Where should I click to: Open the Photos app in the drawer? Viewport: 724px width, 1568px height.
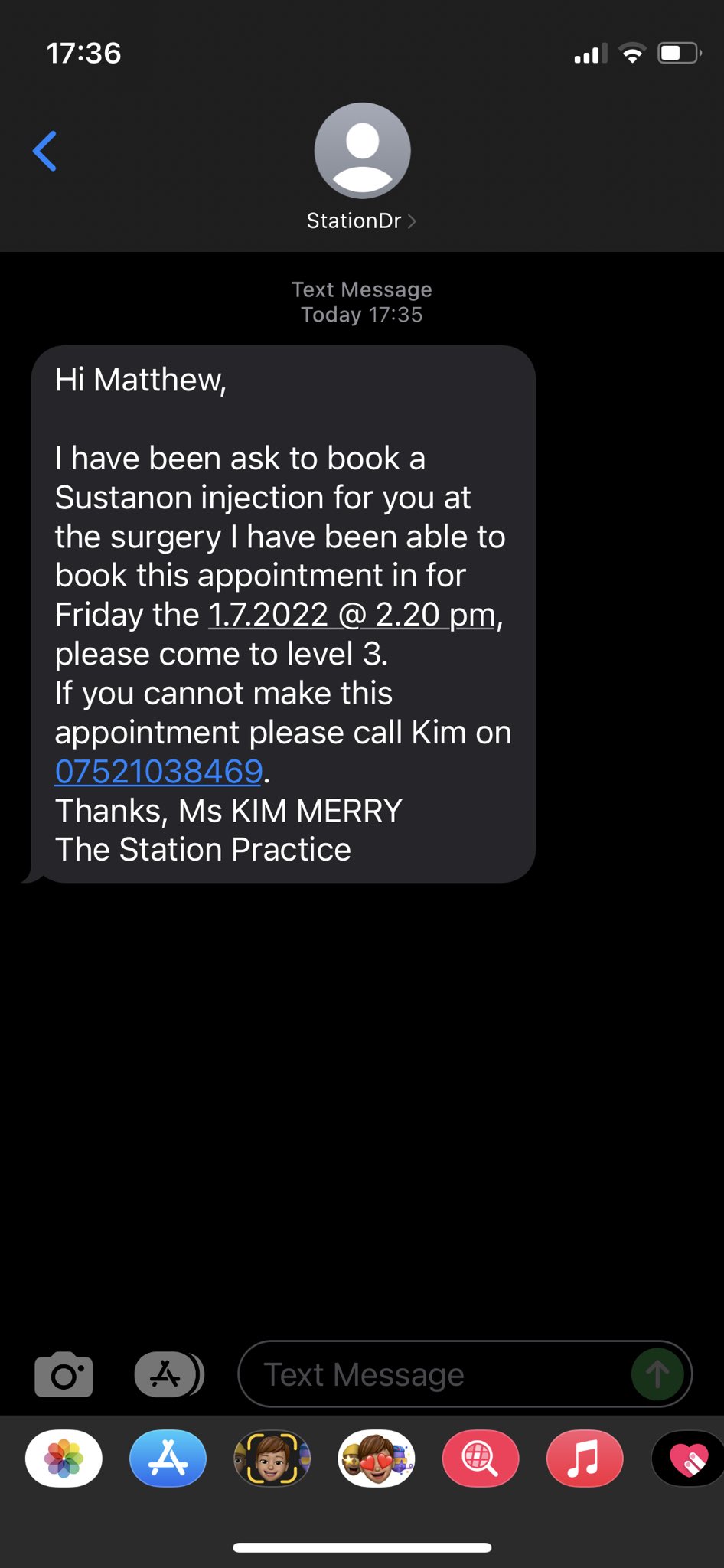64,1459
